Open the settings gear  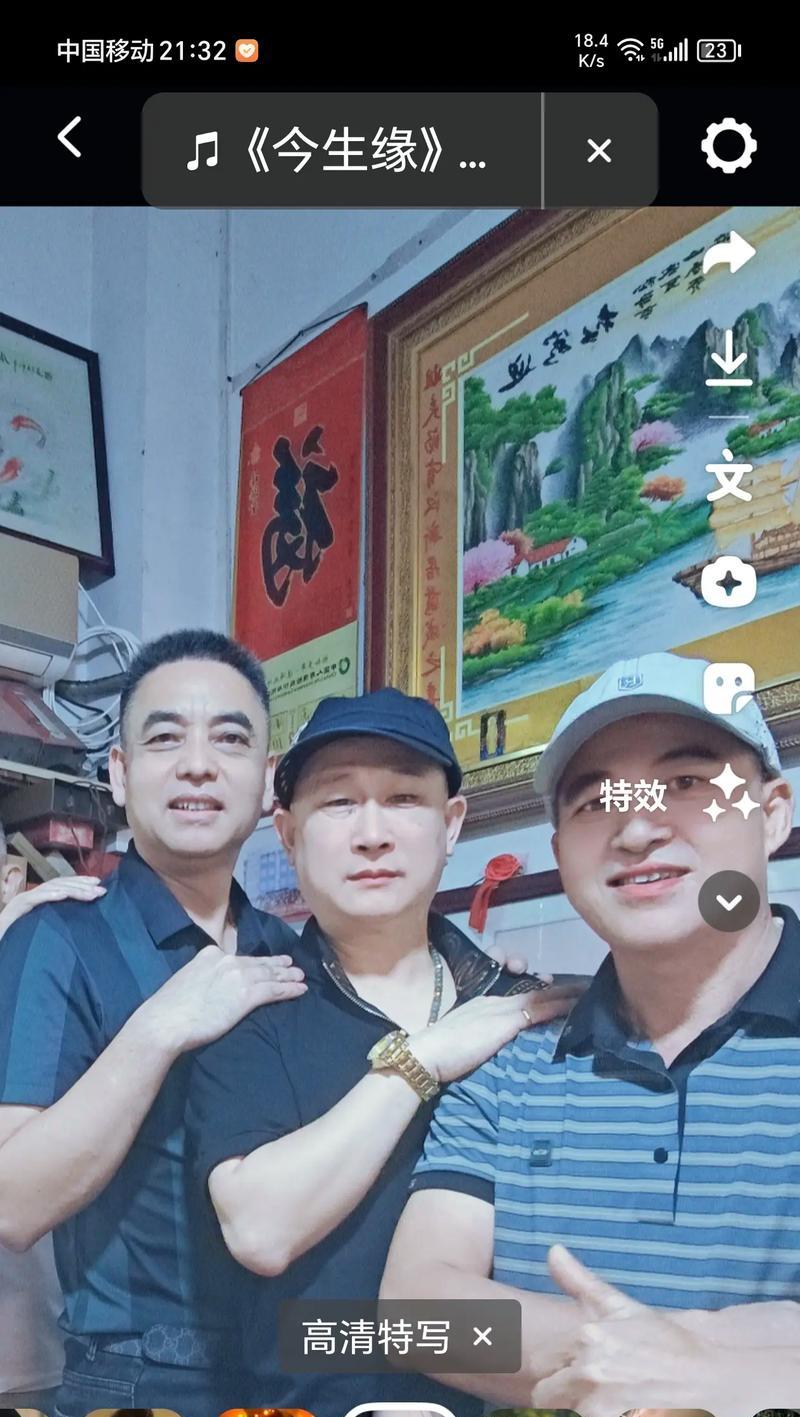point(728,146)
